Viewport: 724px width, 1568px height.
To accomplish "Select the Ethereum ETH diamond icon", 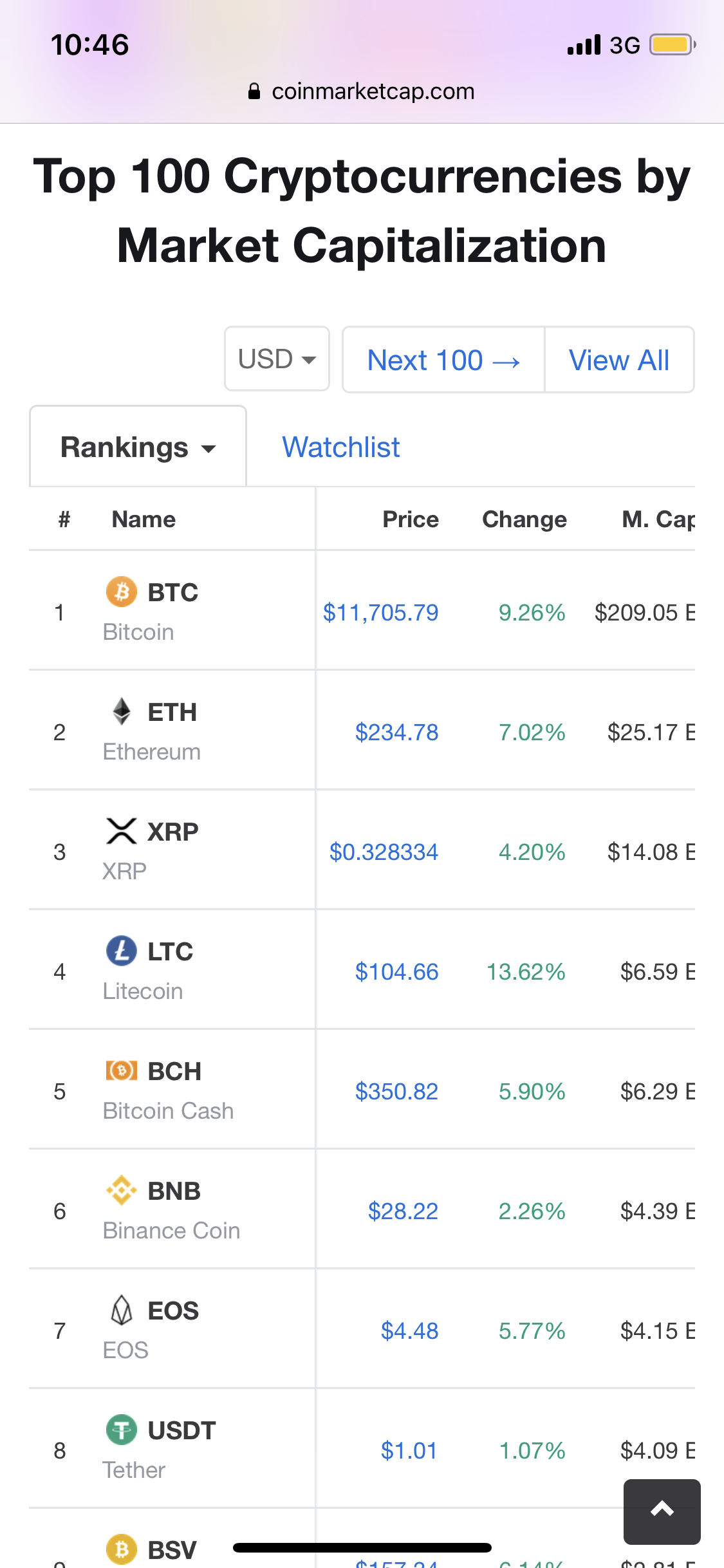I will click(122, 712).
